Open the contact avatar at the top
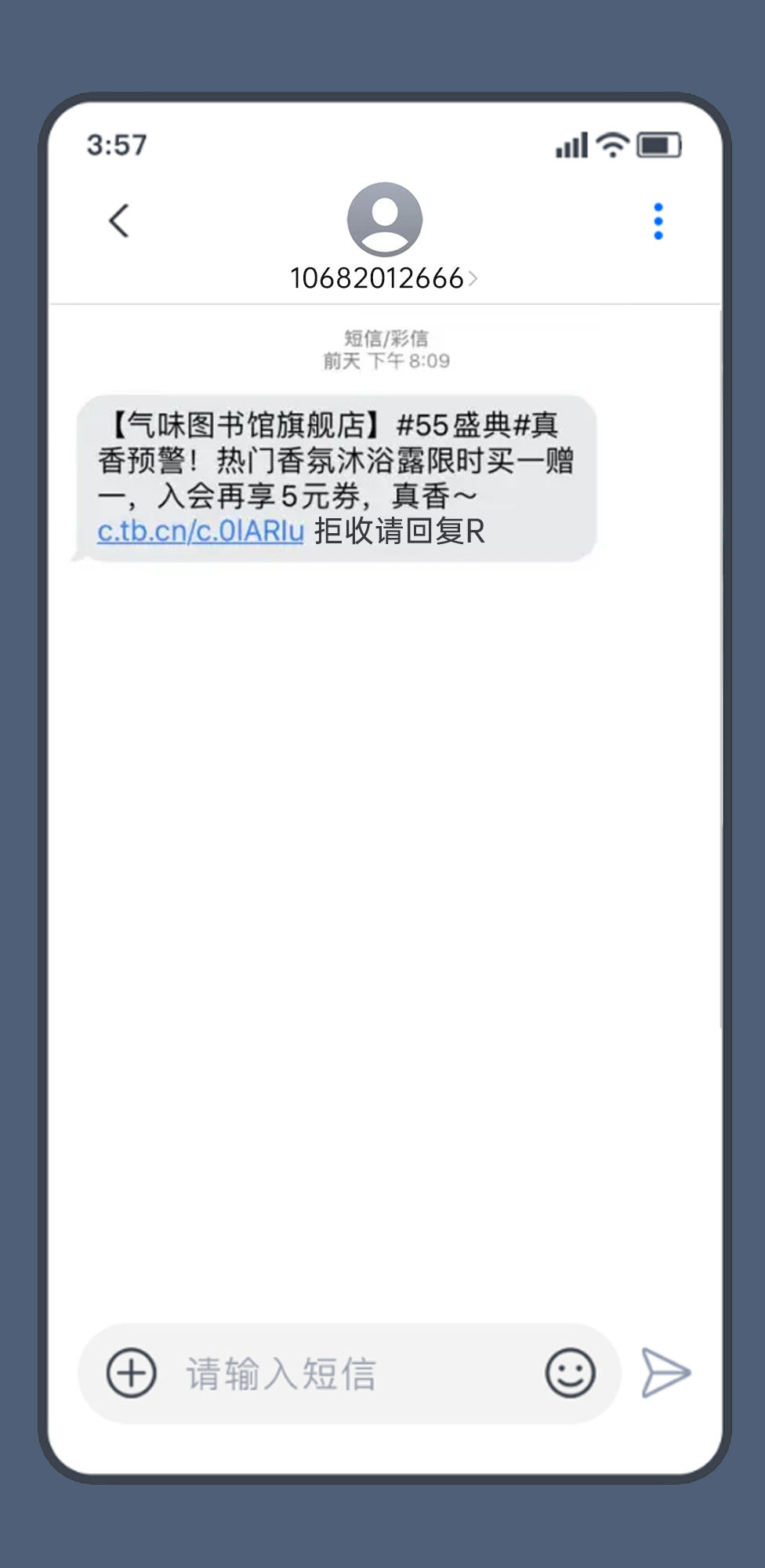The image size is (765, 1568). [382, 218]
